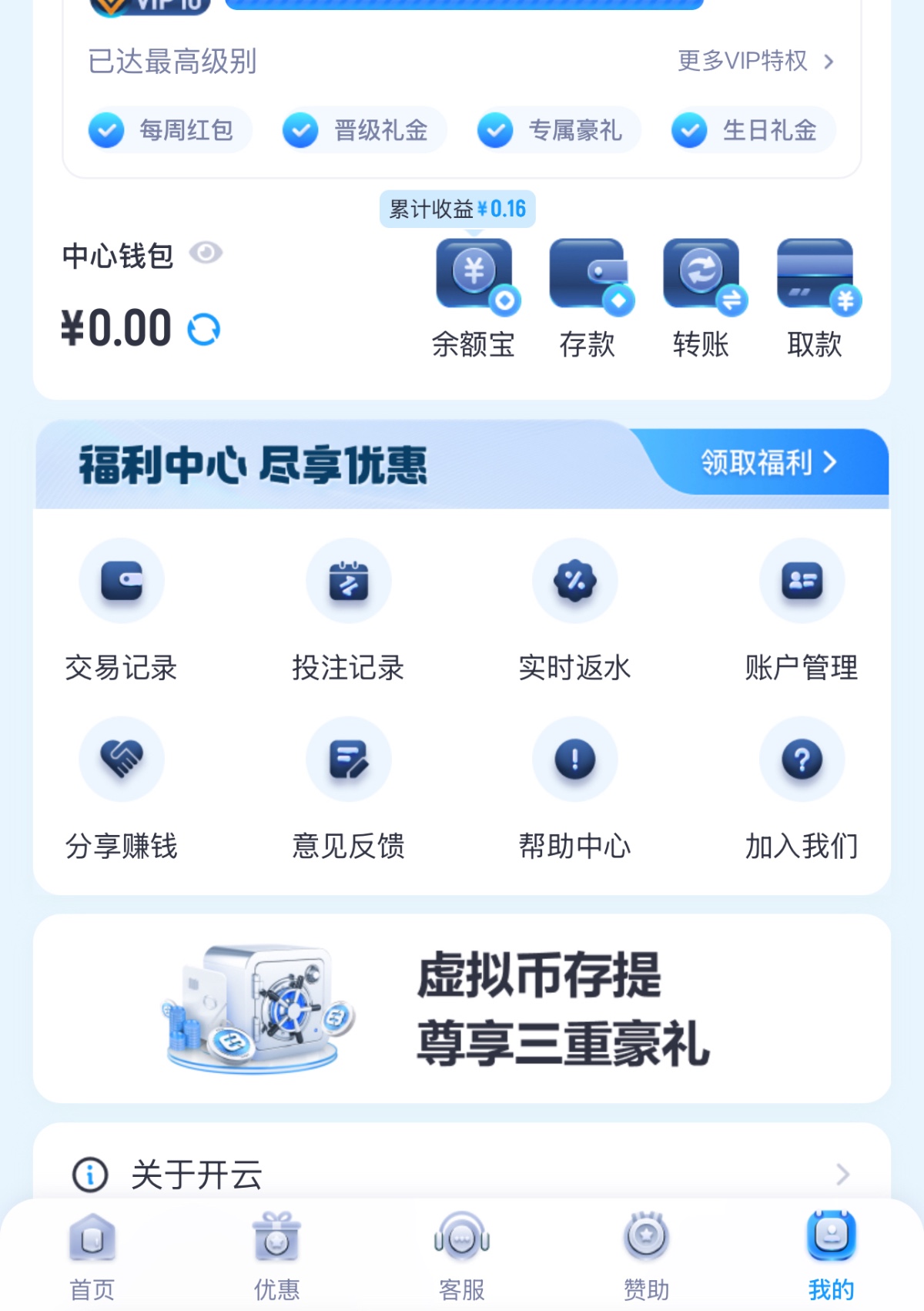
Task: Open 更多VIP特权 link
Action: point(755,61)
